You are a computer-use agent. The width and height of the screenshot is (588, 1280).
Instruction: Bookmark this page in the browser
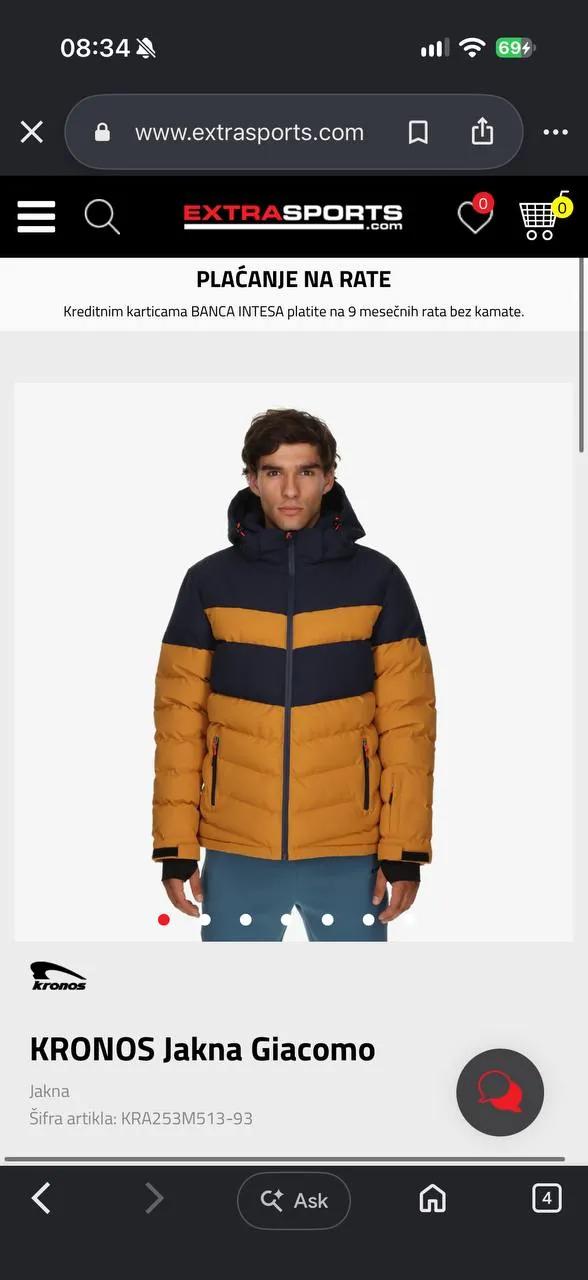(x=418, y=132)
